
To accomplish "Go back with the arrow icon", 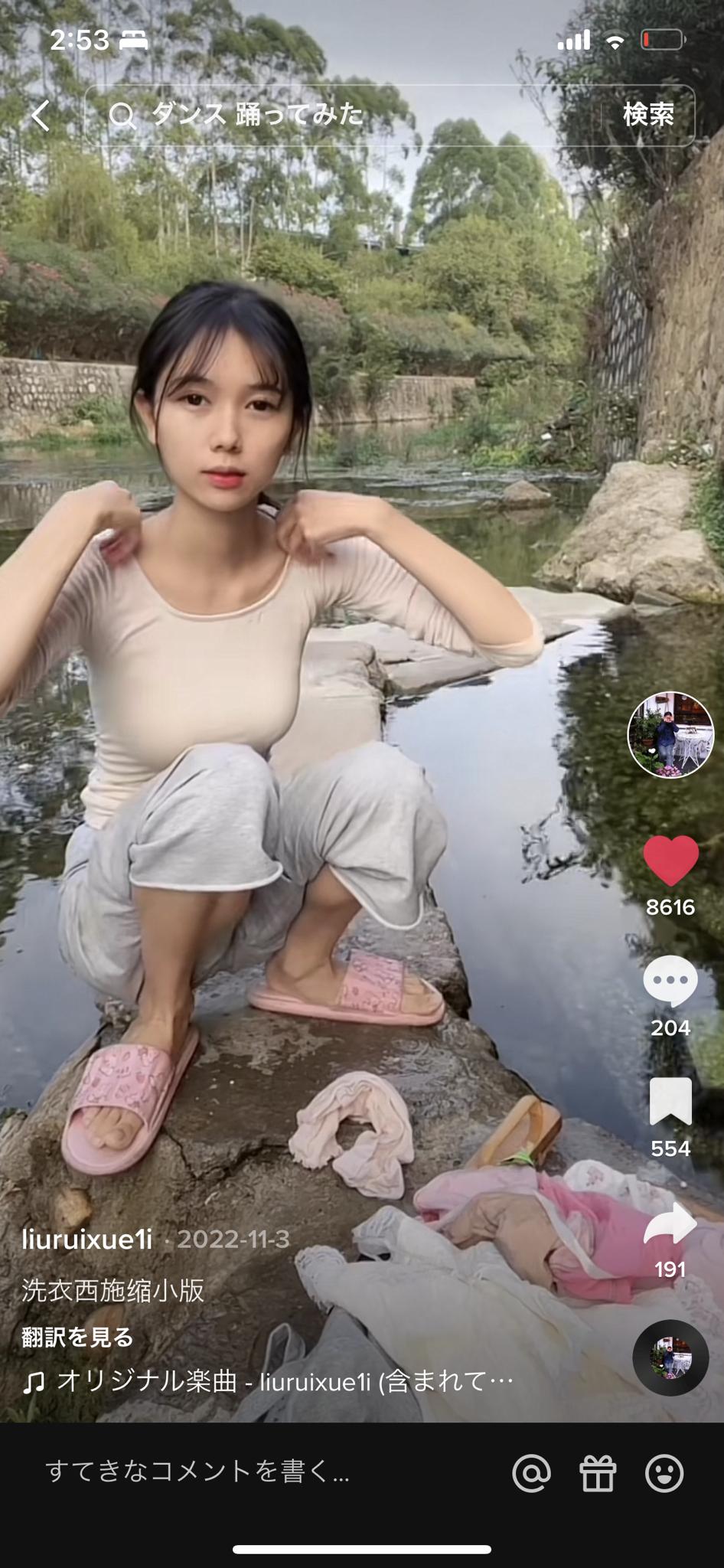I will (41, 116).
